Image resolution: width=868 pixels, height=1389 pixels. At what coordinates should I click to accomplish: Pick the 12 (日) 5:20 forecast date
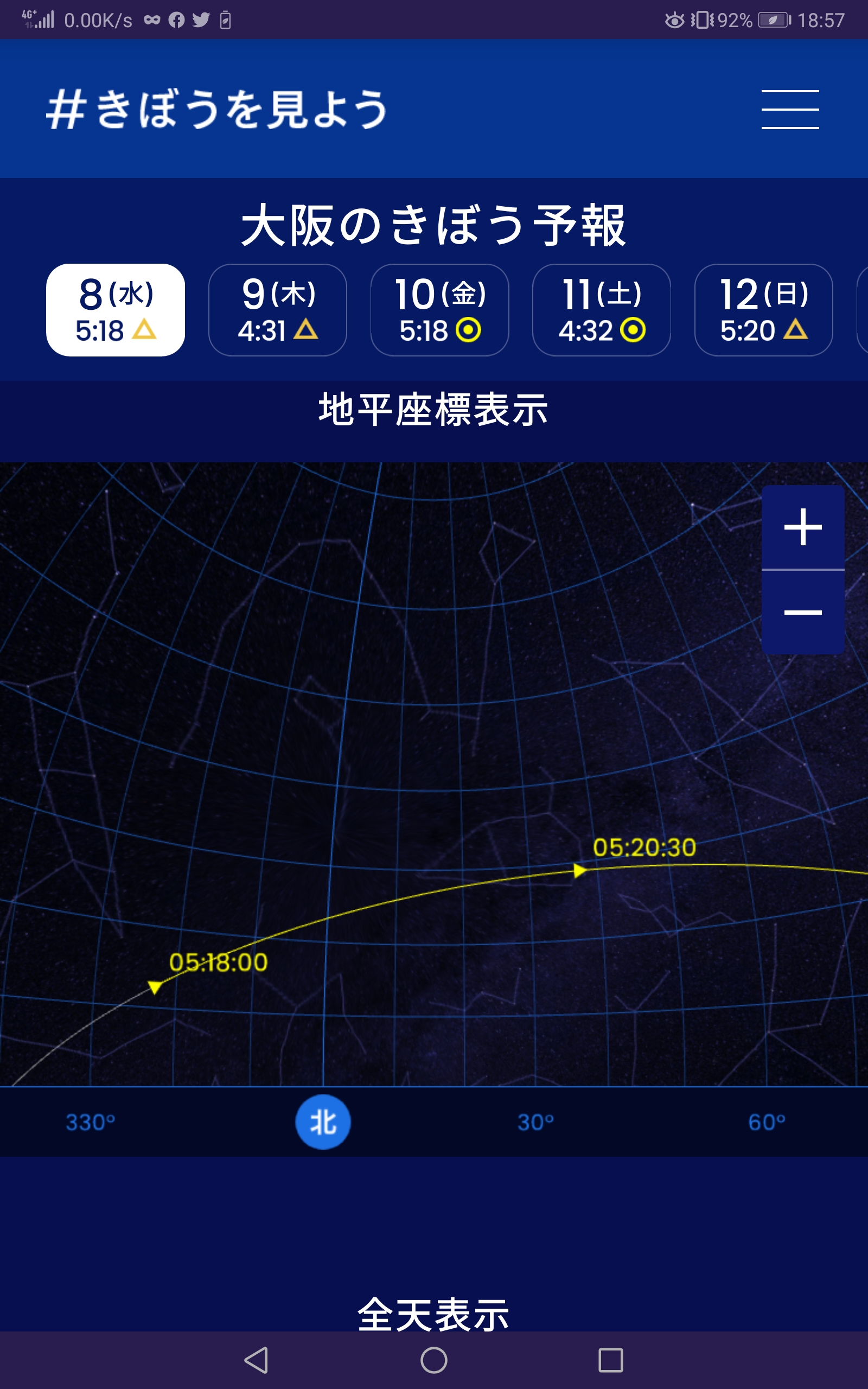tap(763, 310)
